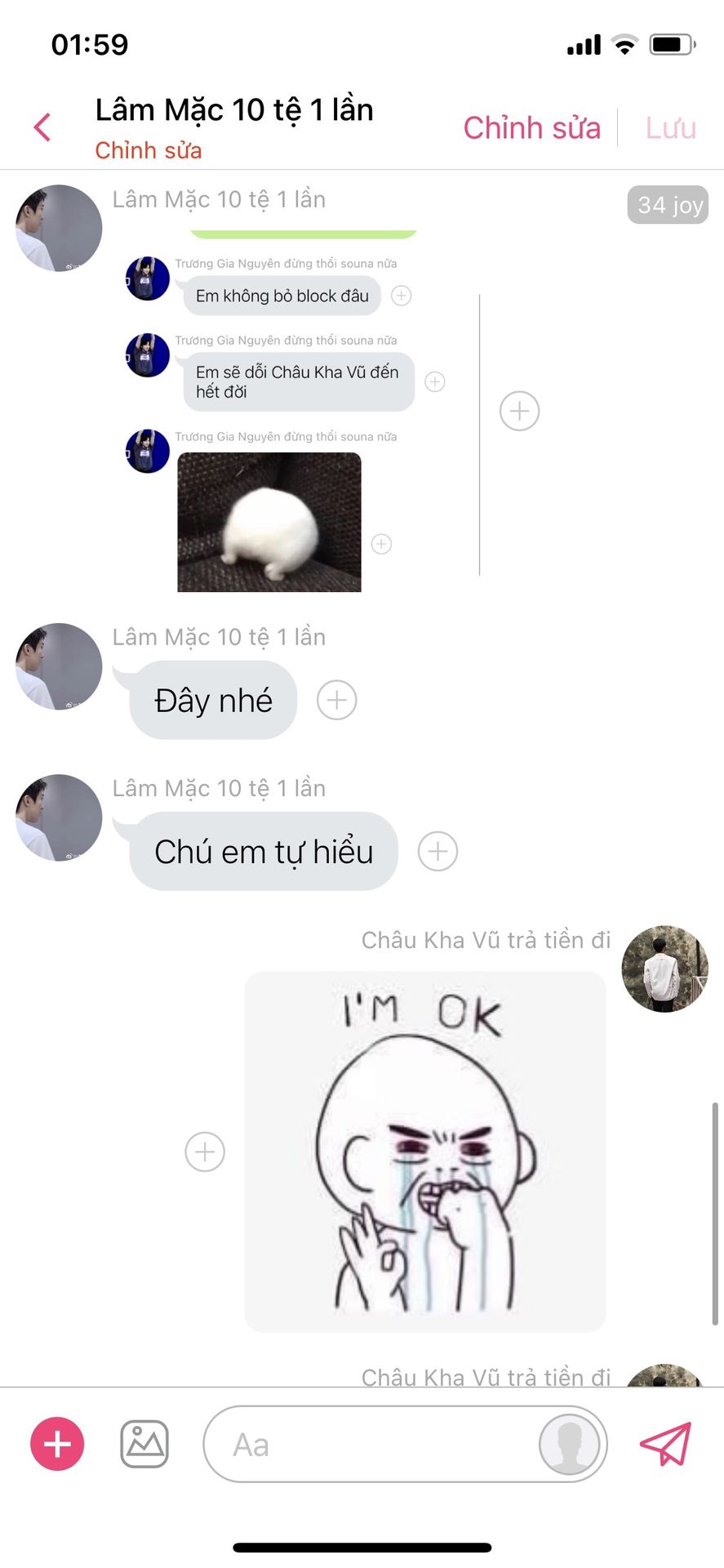Open the pink add button at bottom
This screenshot has height=1568, width=724.
click(x=57, y=1444)
